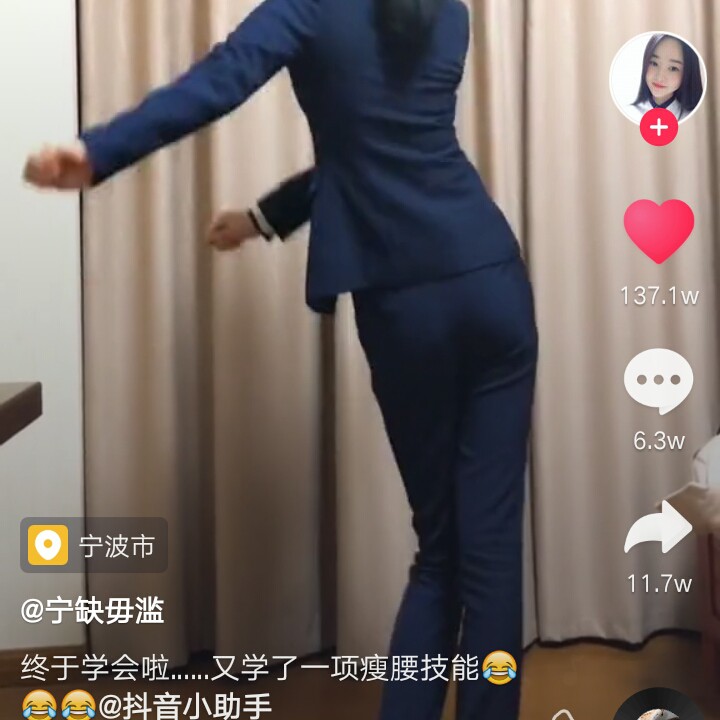Open the video creator's profile picture
Viewport: 720px width, 720px height.
coord(657,78)
